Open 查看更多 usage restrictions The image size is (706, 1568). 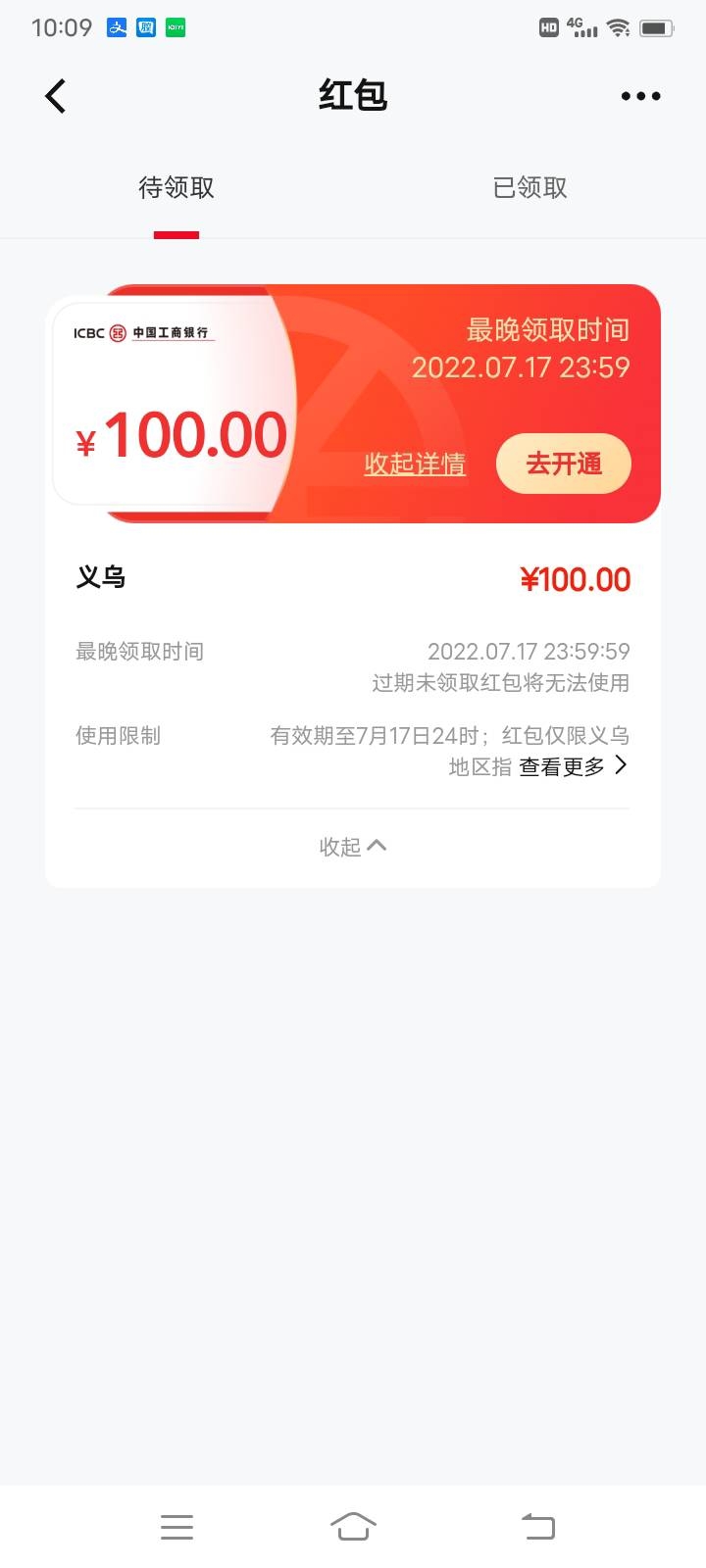pyautogui.click(x=573, y=766)
